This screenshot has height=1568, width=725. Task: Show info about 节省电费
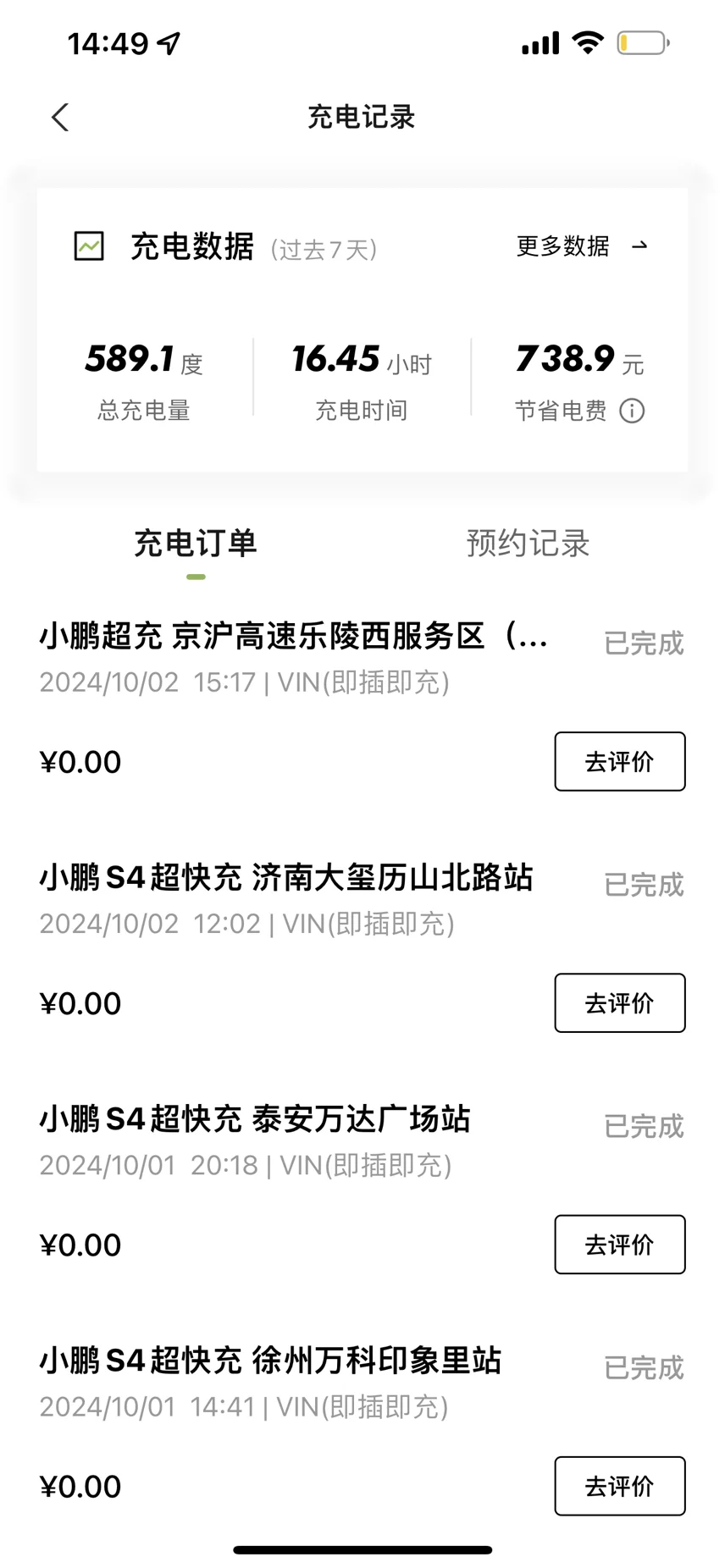tap(632, 411)
